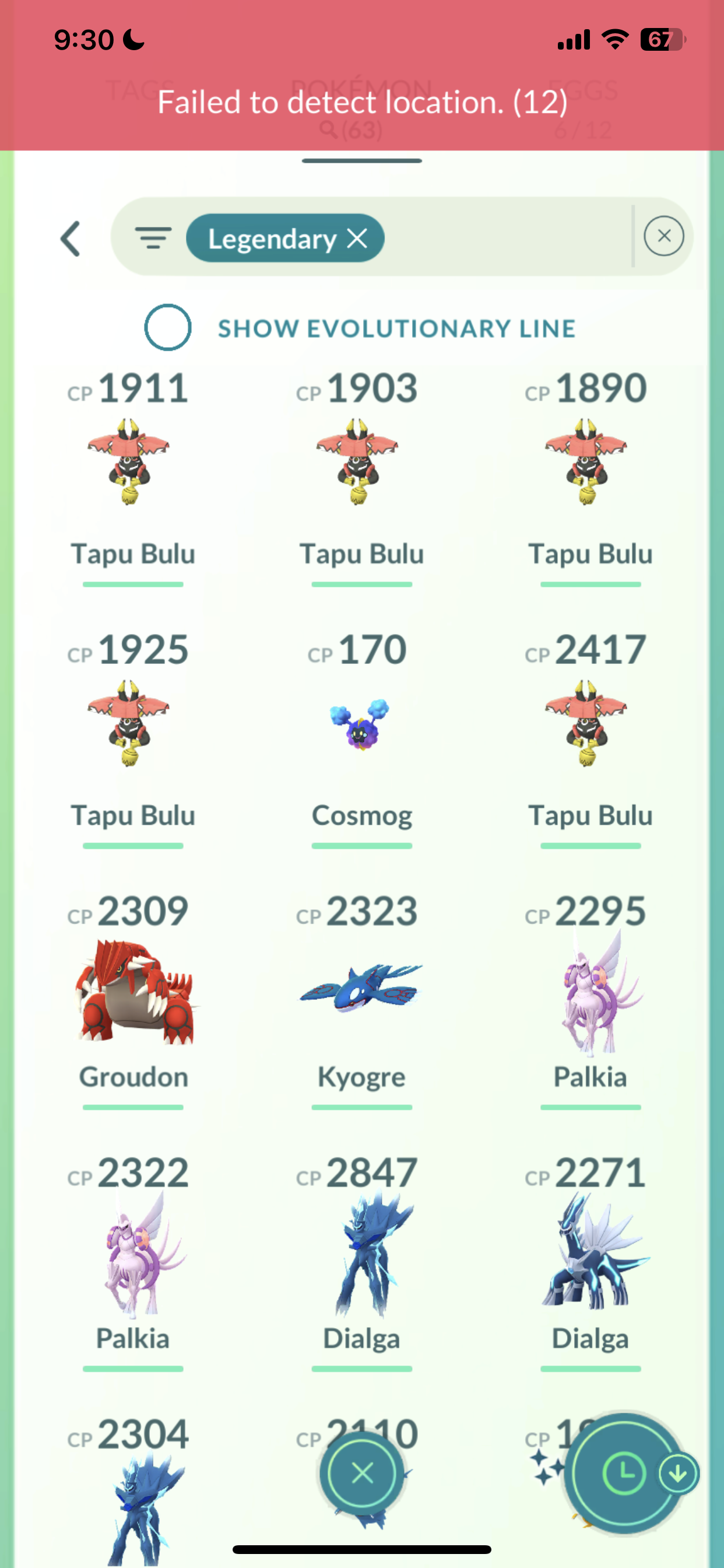
Task: Open Cosmog with CP 170
Action: tap(360, 724)
